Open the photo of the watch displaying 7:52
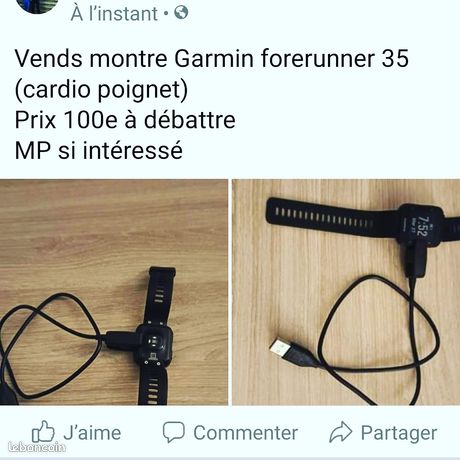Image resolution: width=460 pixels, height=460 pixels. [x=346, y=292]
